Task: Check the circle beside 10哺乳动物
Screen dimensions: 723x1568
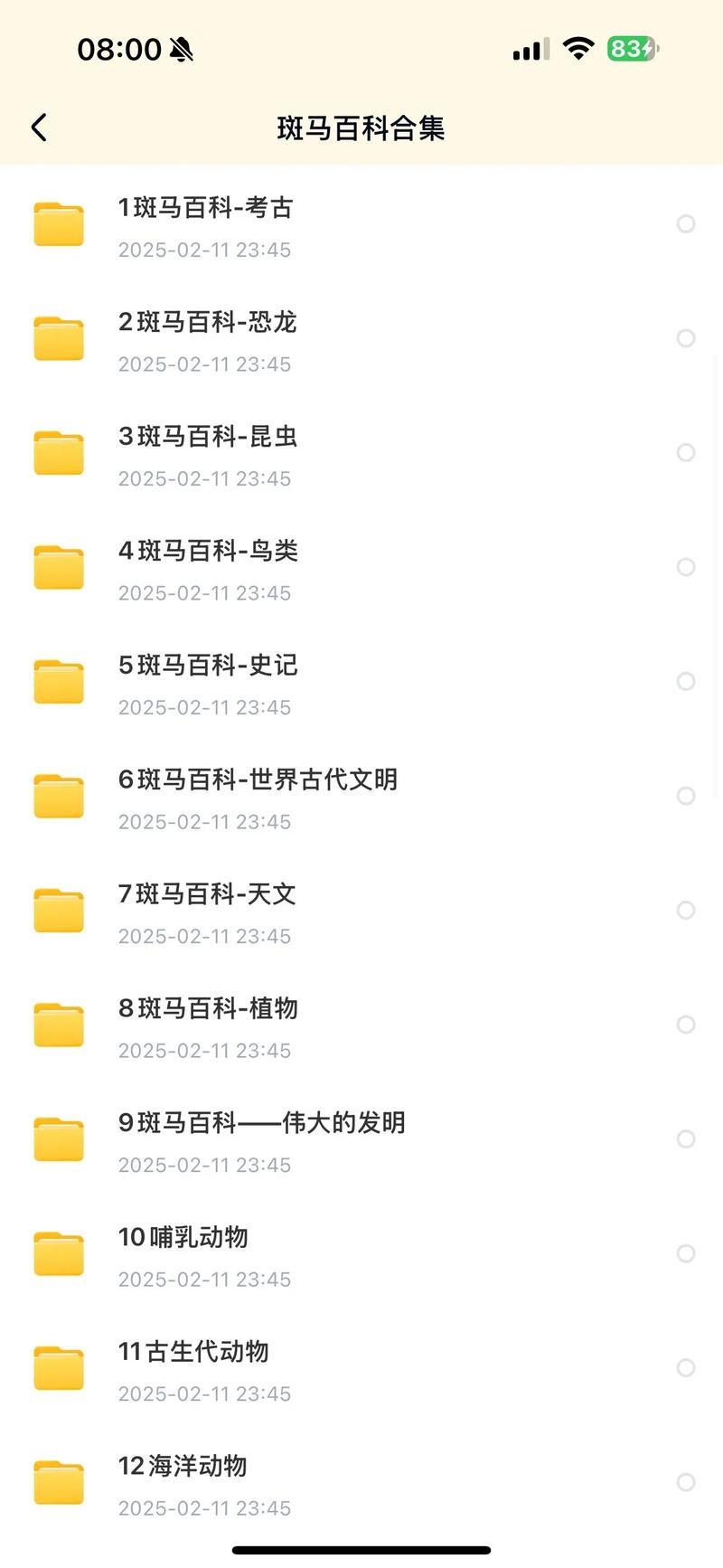Action: (685, 1254)
